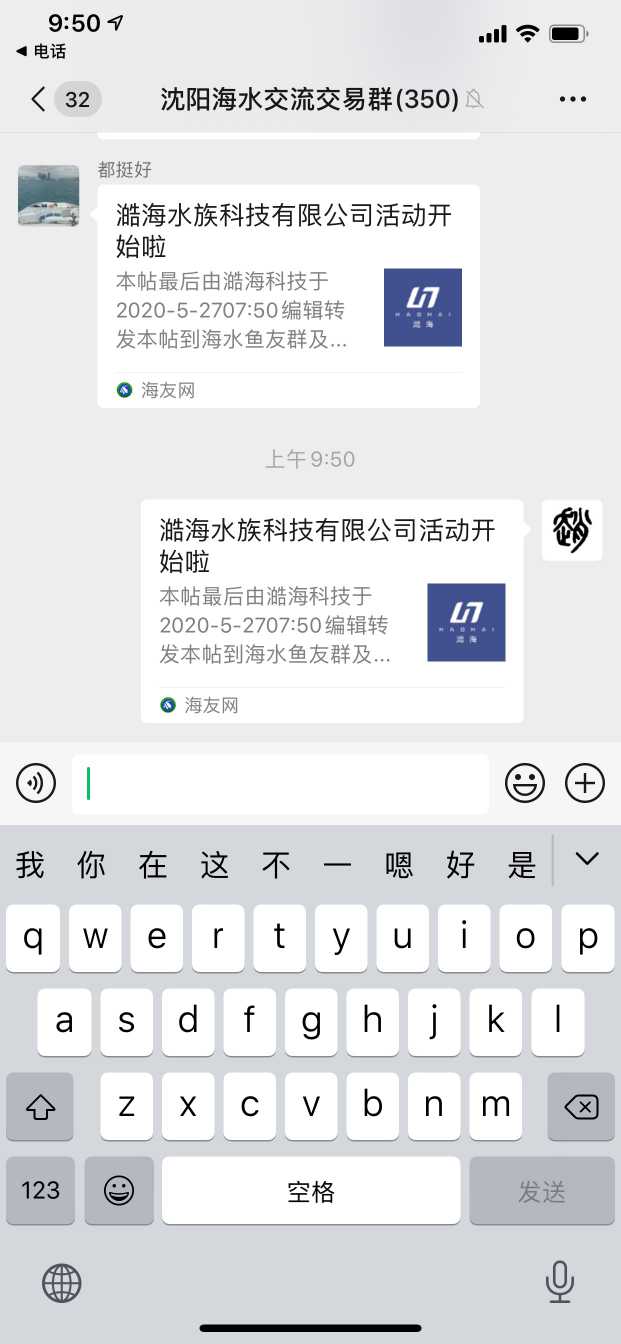621x1344 pixels.
Task: Open the sticker and emoji panel
Action: coord(524,783)
